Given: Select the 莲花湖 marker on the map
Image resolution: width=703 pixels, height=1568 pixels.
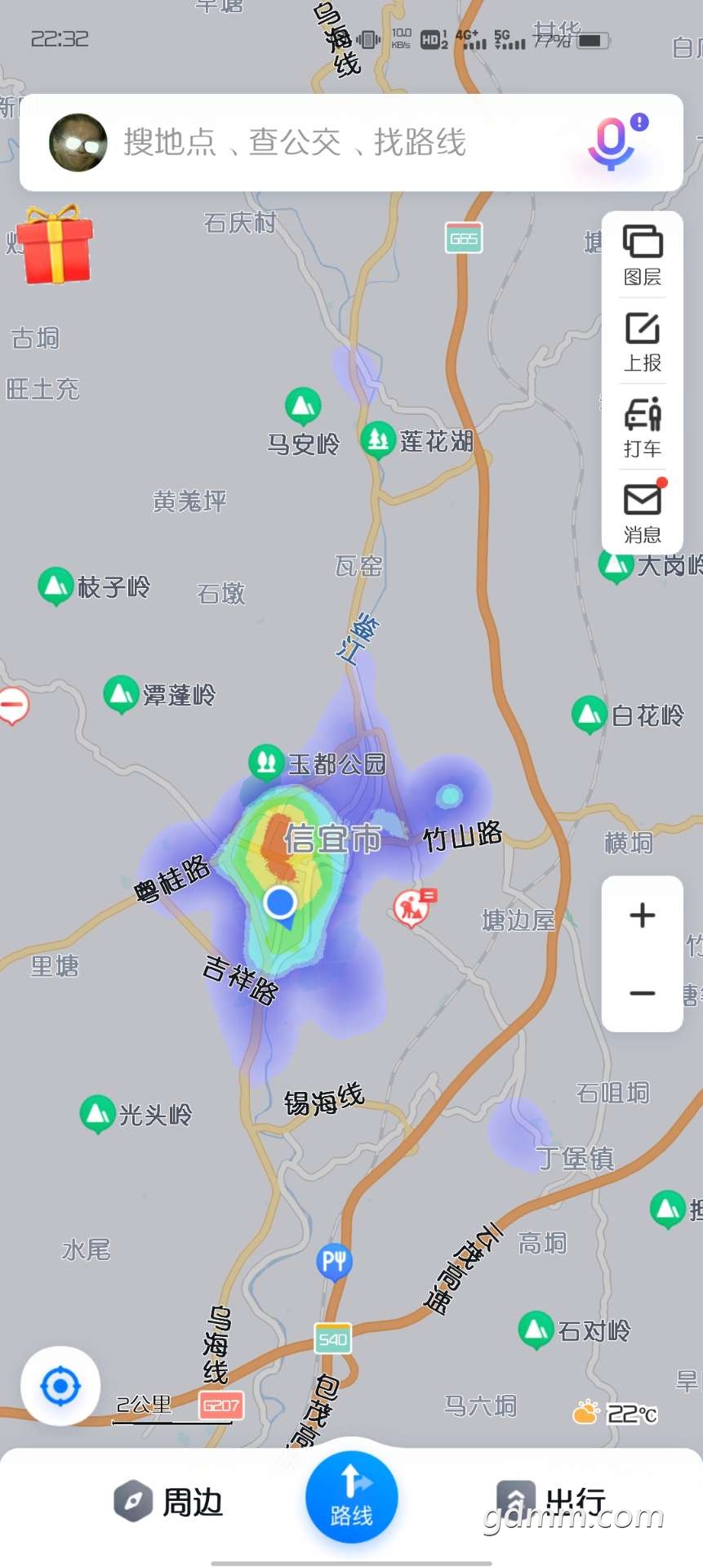Looking at the screenshot, I should coord(378,439).
